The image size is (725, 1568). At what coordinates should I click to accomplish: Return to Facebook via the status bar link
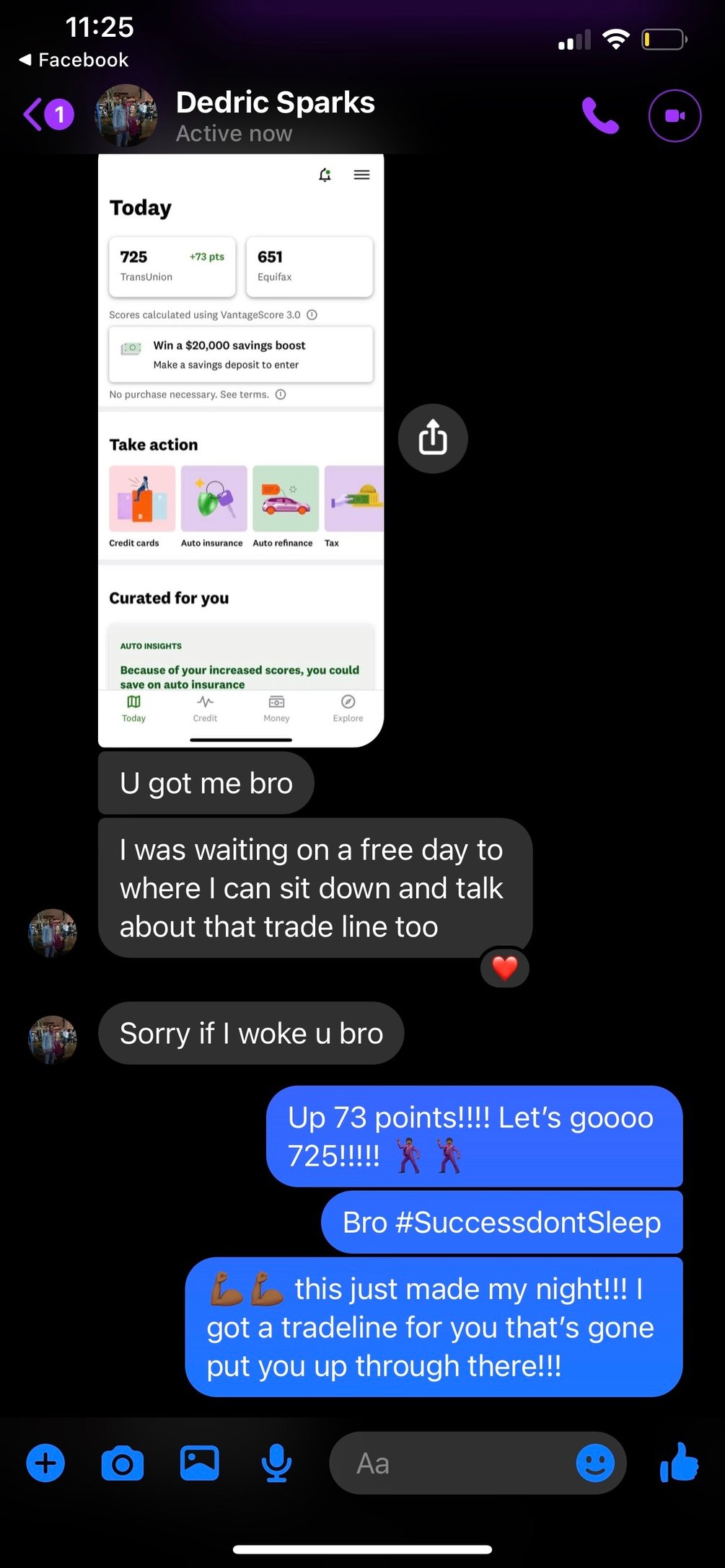[74, 60]
